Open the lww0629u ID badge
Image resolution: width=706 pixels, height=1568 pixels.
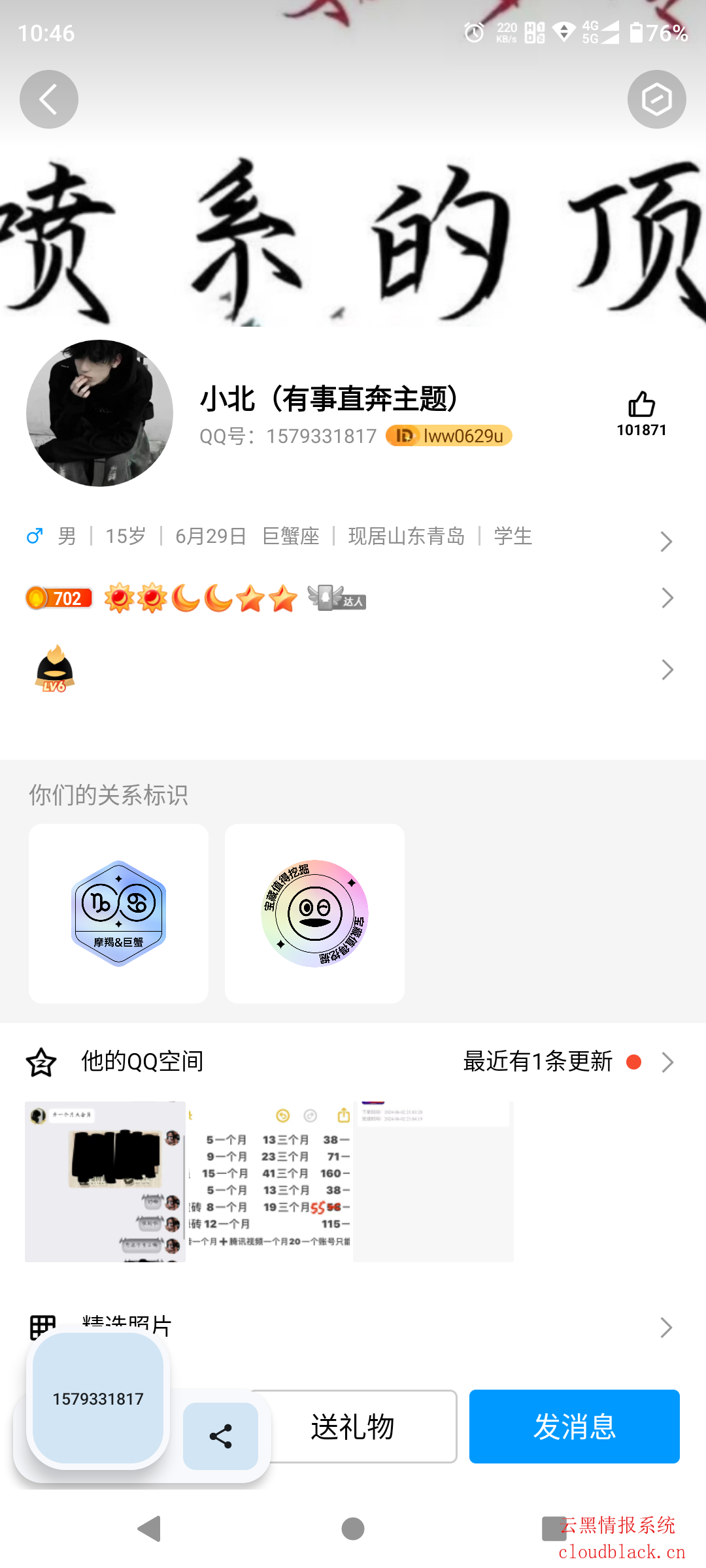449,436
